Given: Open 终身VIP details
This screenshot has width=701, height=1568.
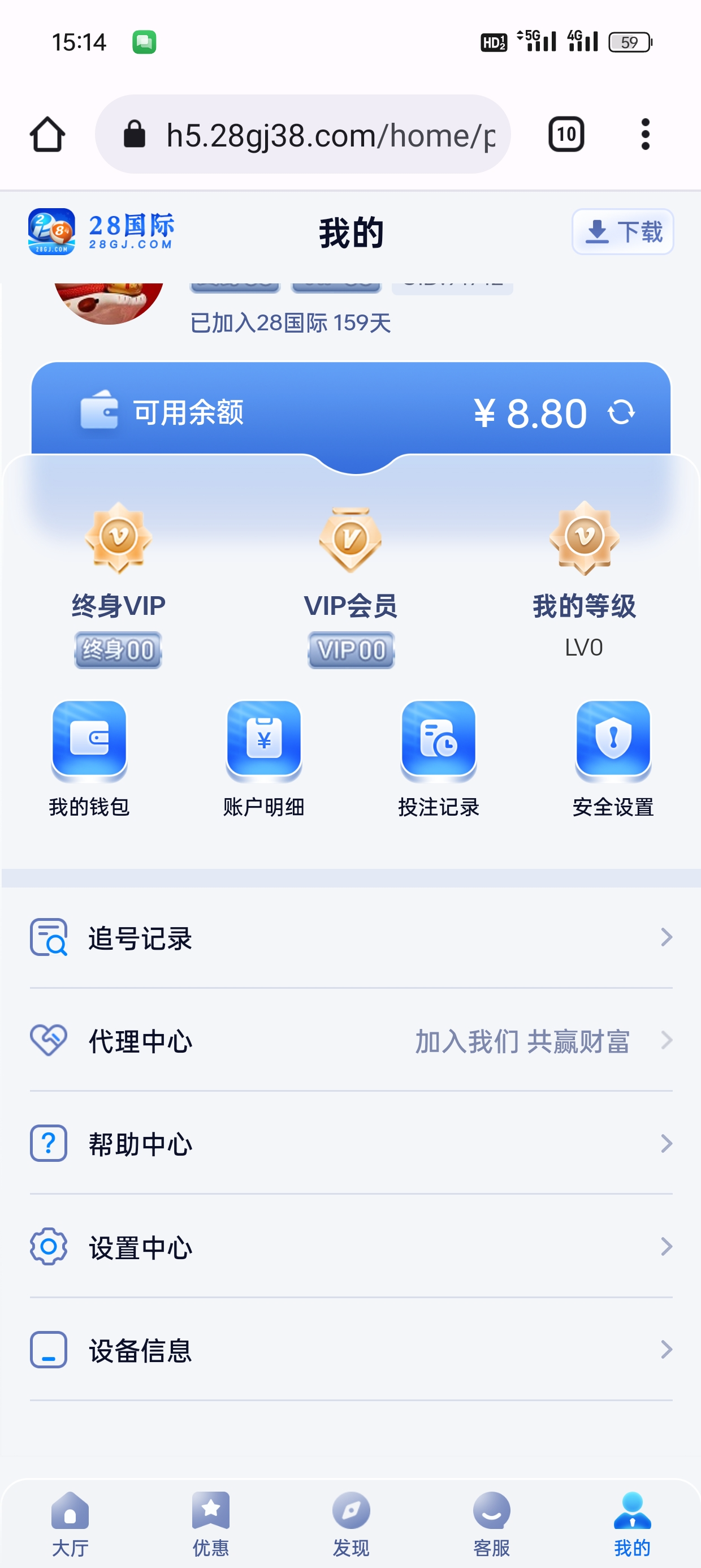Looking at the screenshot, I should pos(118,584).
